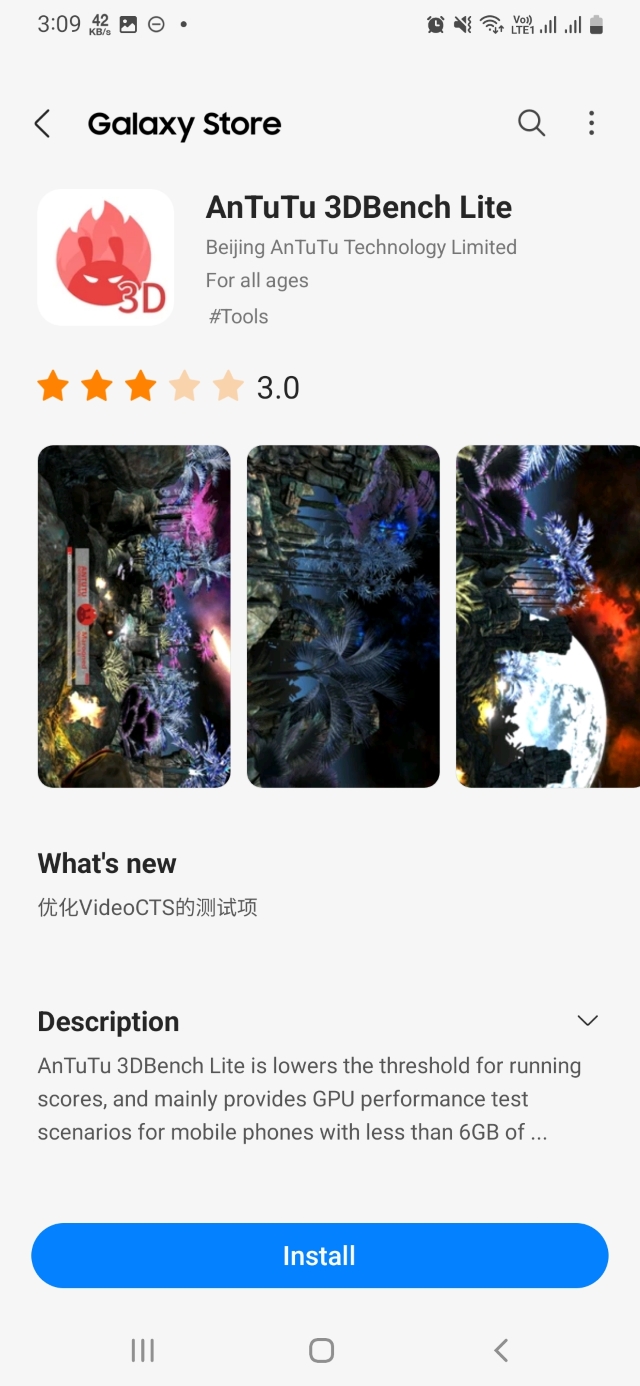View the first app screenshot

point(134,616)
